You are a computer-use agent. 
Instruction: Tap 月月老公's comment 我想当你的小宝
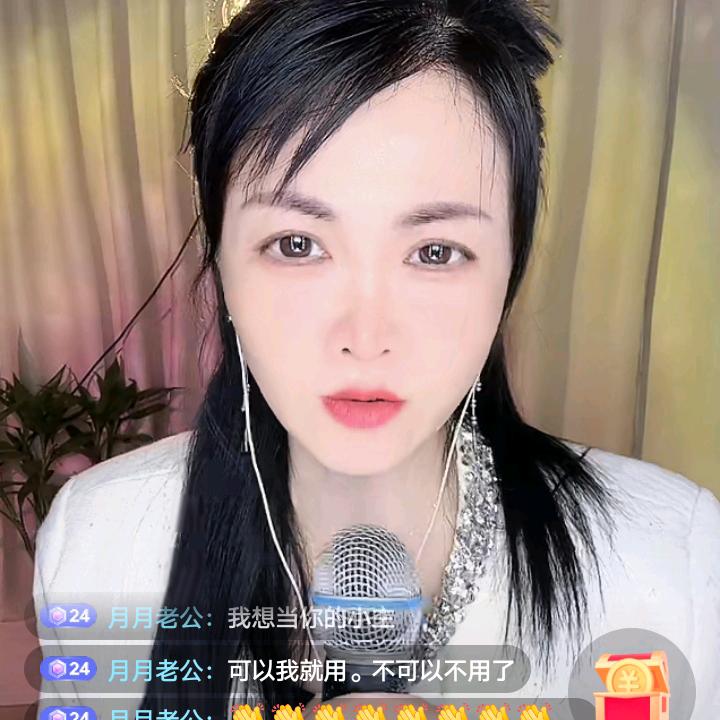point(310,617)
